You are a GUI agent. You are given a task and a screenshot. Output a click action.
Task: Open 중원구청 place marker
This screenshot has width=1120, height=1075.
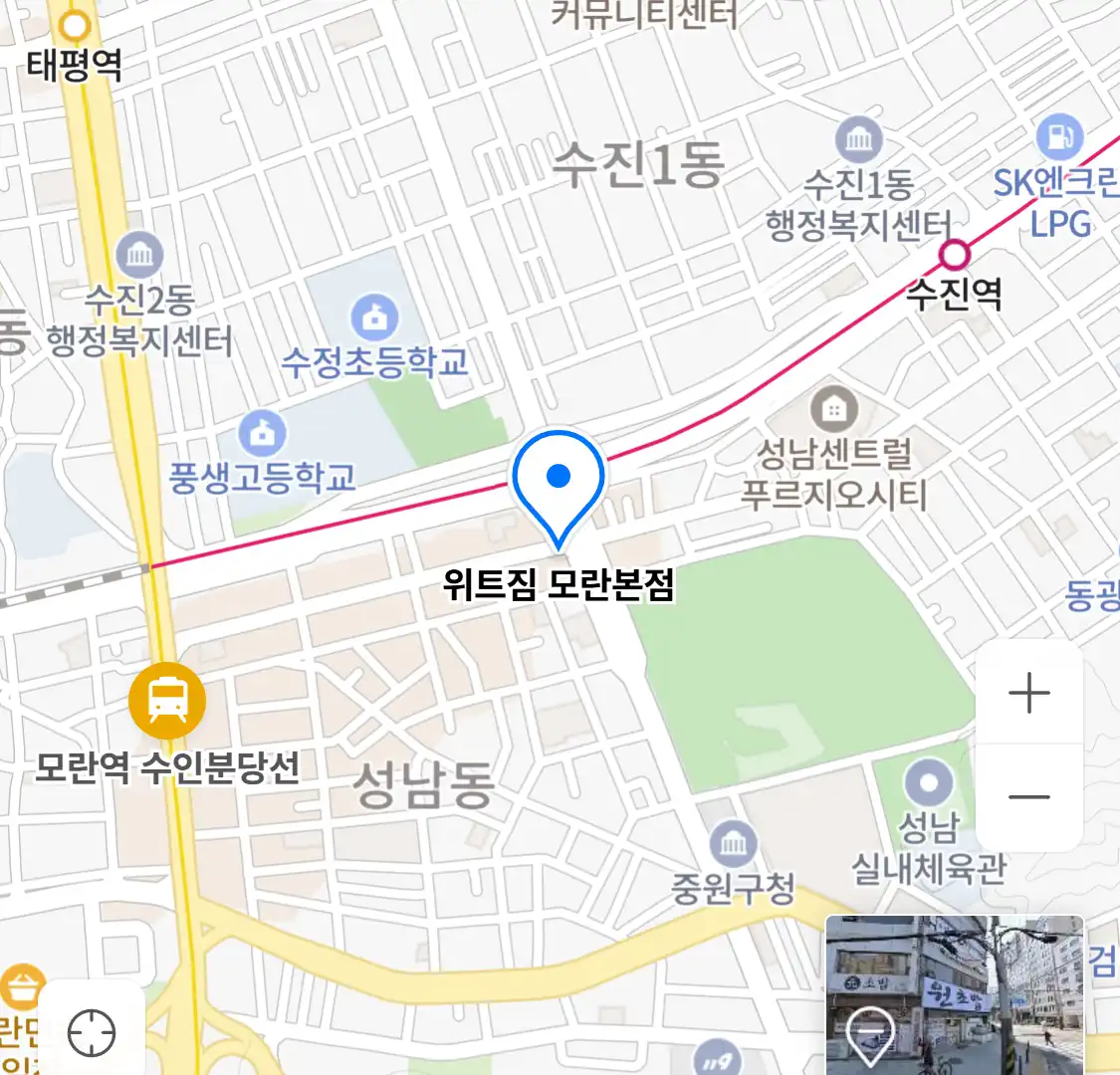734,844
